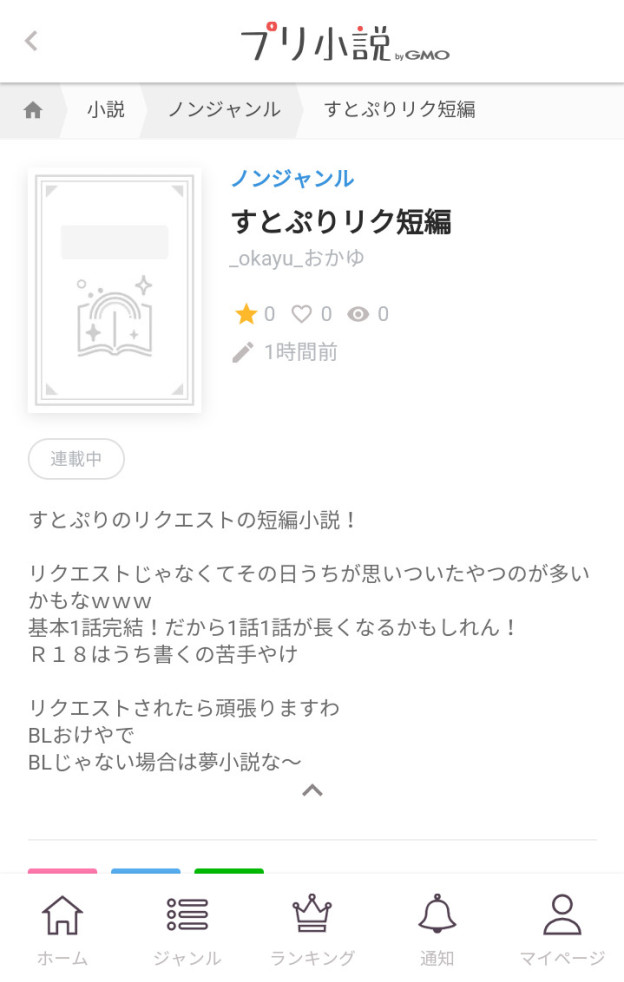This screenshot has width=624, height=982.
Task: Open the blue ノンジャンル genre link
Action: click(292, 179)
